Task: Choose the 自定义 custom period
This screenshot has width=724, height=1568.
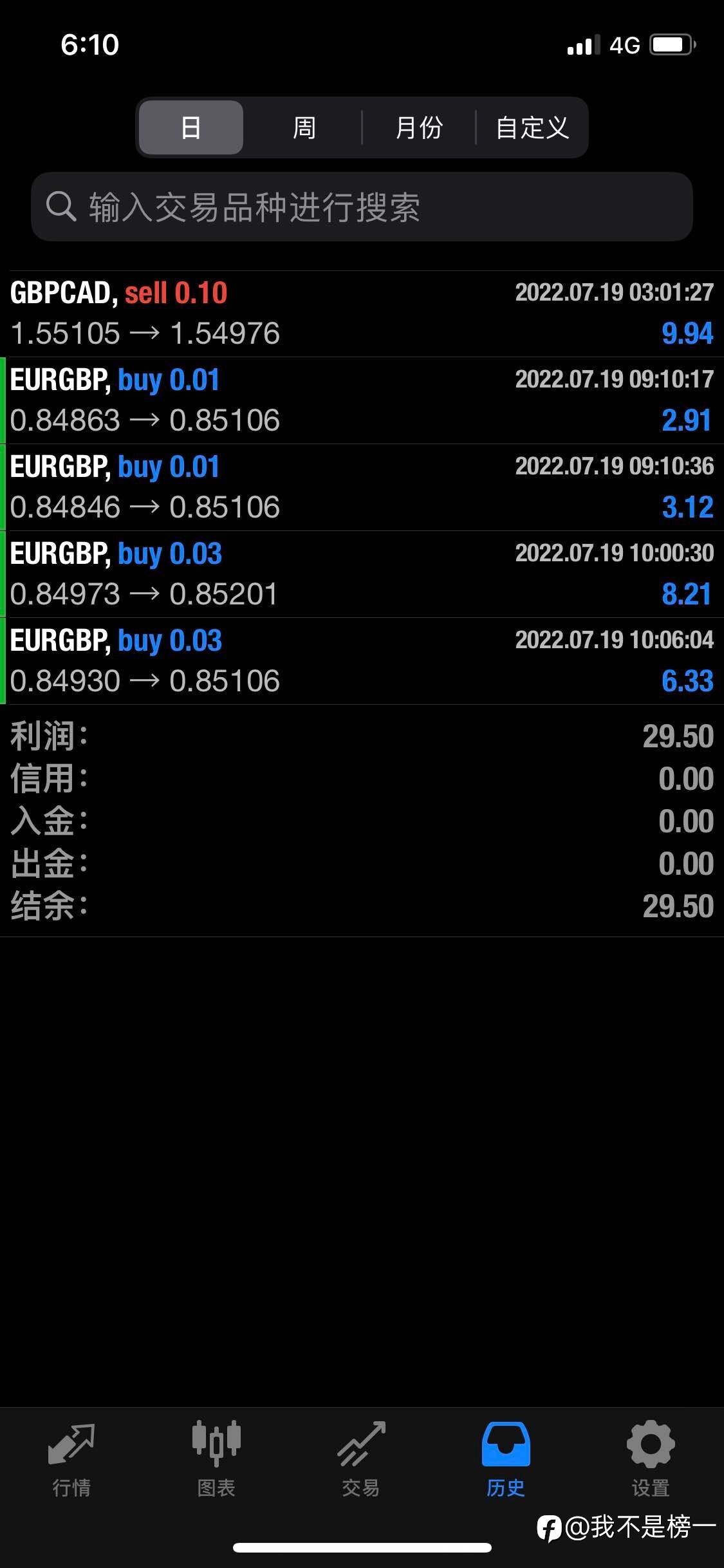Action: click(532, 127)
